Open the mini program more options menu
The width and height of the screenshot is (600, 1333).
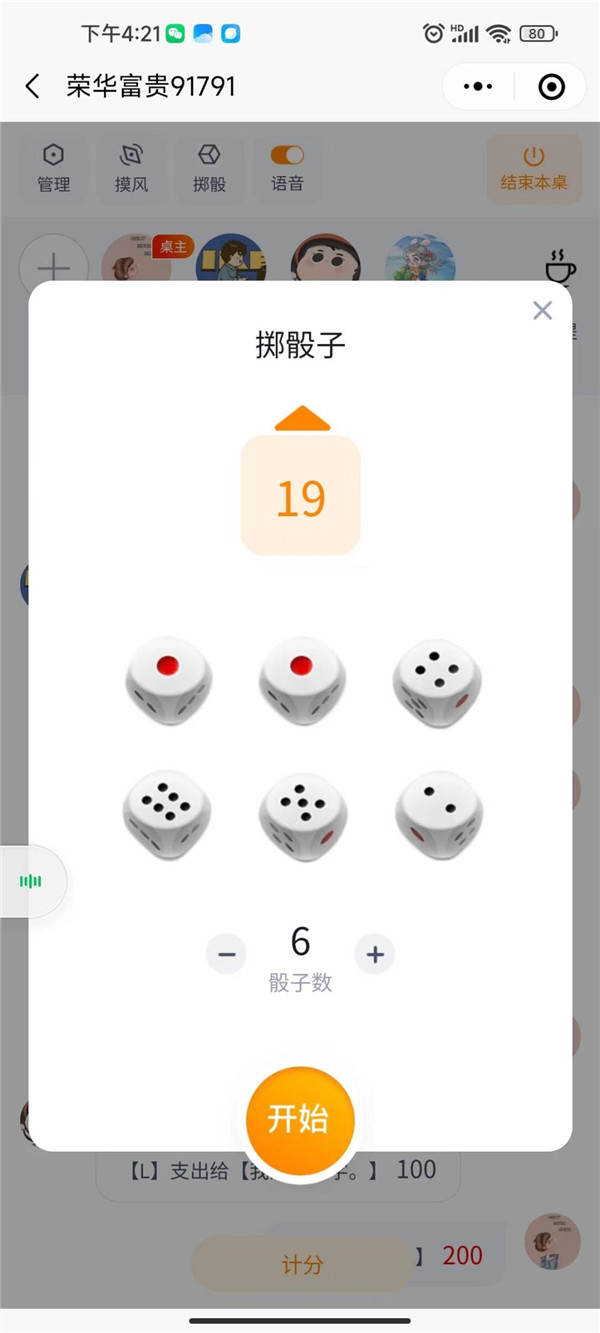point(478,87)
